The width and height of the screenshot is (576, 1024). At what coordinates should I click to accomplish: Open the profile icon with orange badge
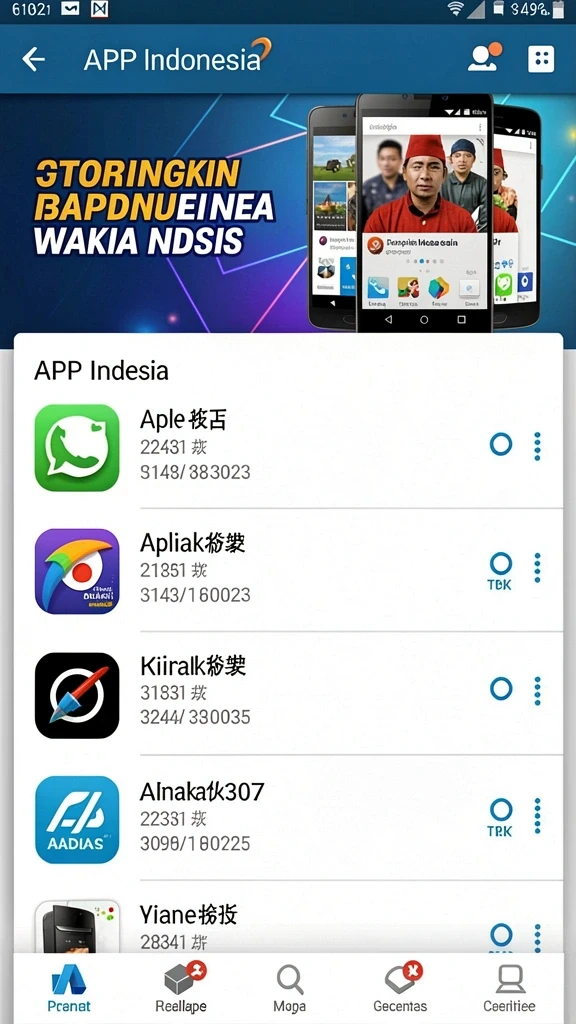[484, 57]
